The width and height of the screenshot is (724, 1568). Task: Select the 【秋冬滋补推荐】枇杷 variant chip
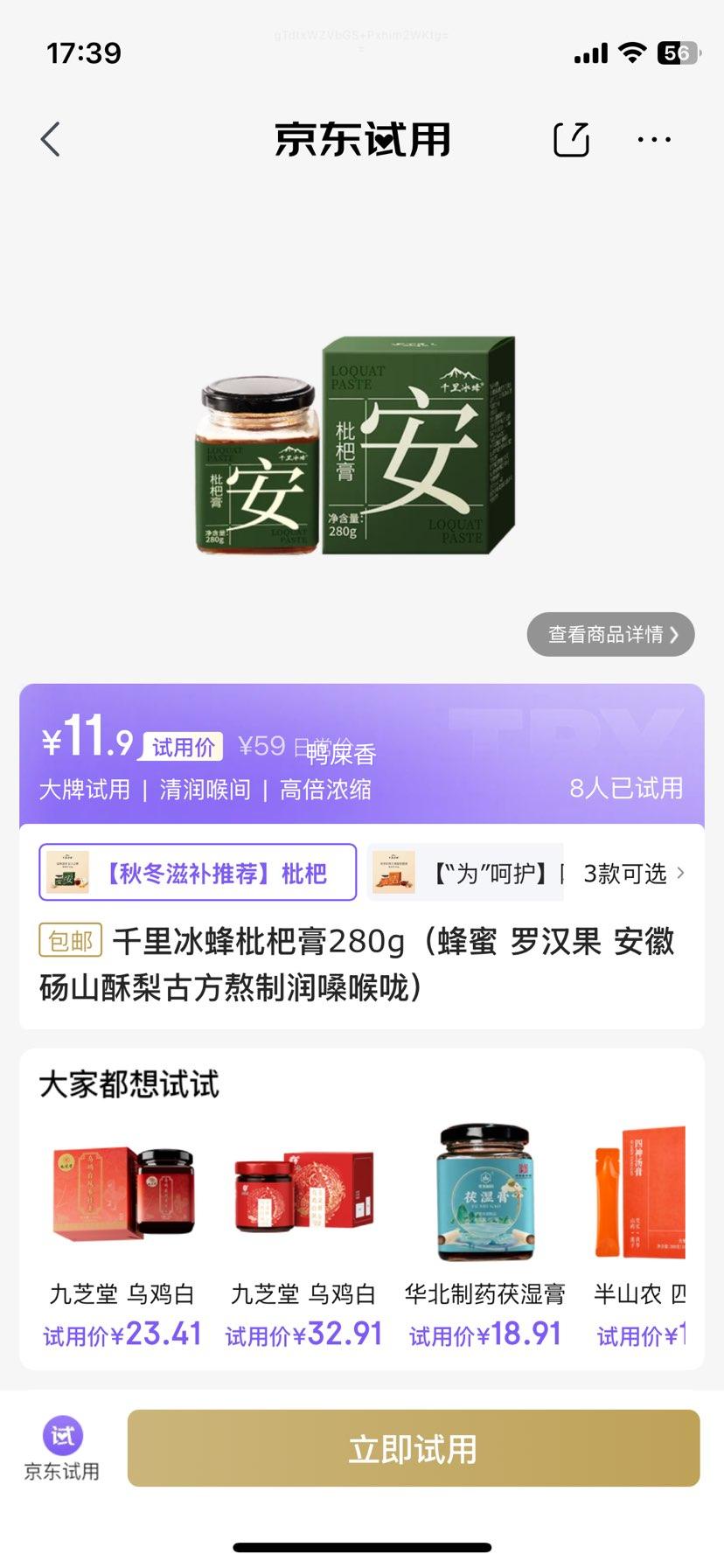pos(198,872)
